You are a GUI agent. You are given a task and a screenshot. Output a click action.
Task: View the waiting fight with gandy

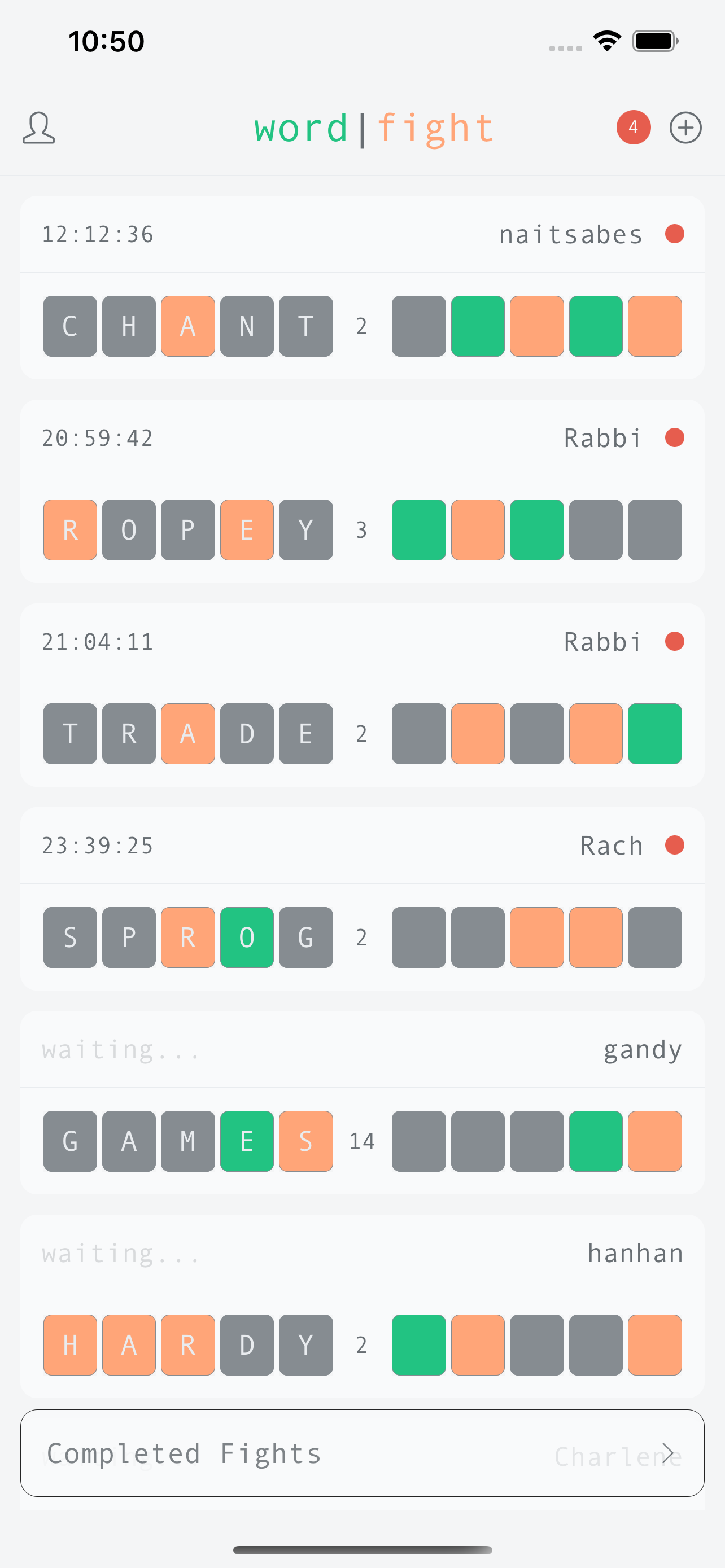pyautogui.click(x=362, y=1103)
